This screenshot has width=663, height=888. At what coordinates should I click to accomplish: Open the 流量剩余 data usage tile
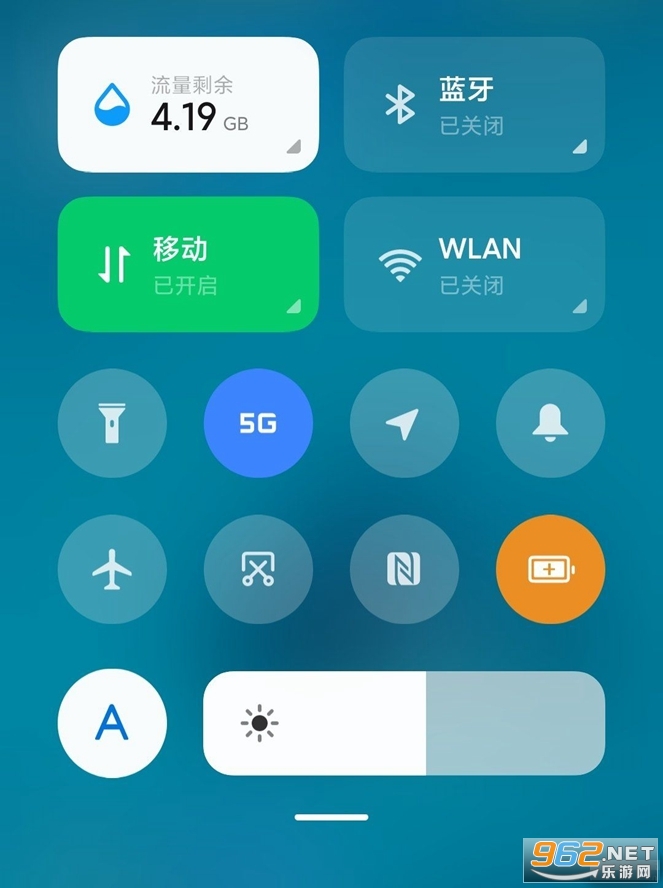pos(188,105)
